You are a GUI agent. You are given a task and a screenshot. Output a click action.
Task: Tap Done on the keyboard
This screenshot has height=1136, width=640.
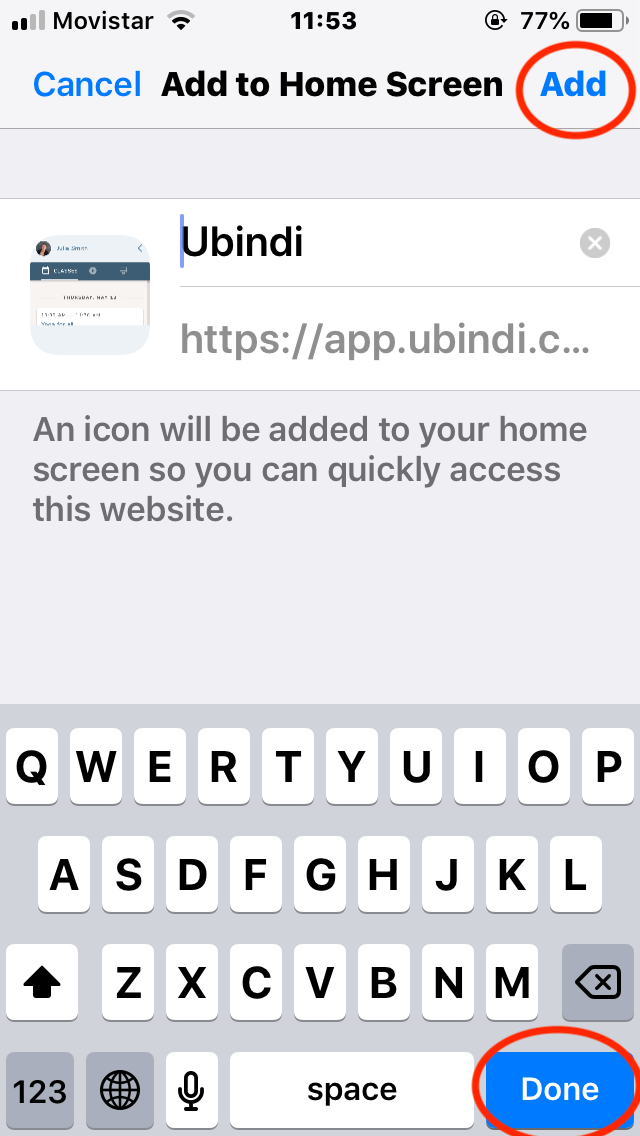[560, 1089]
